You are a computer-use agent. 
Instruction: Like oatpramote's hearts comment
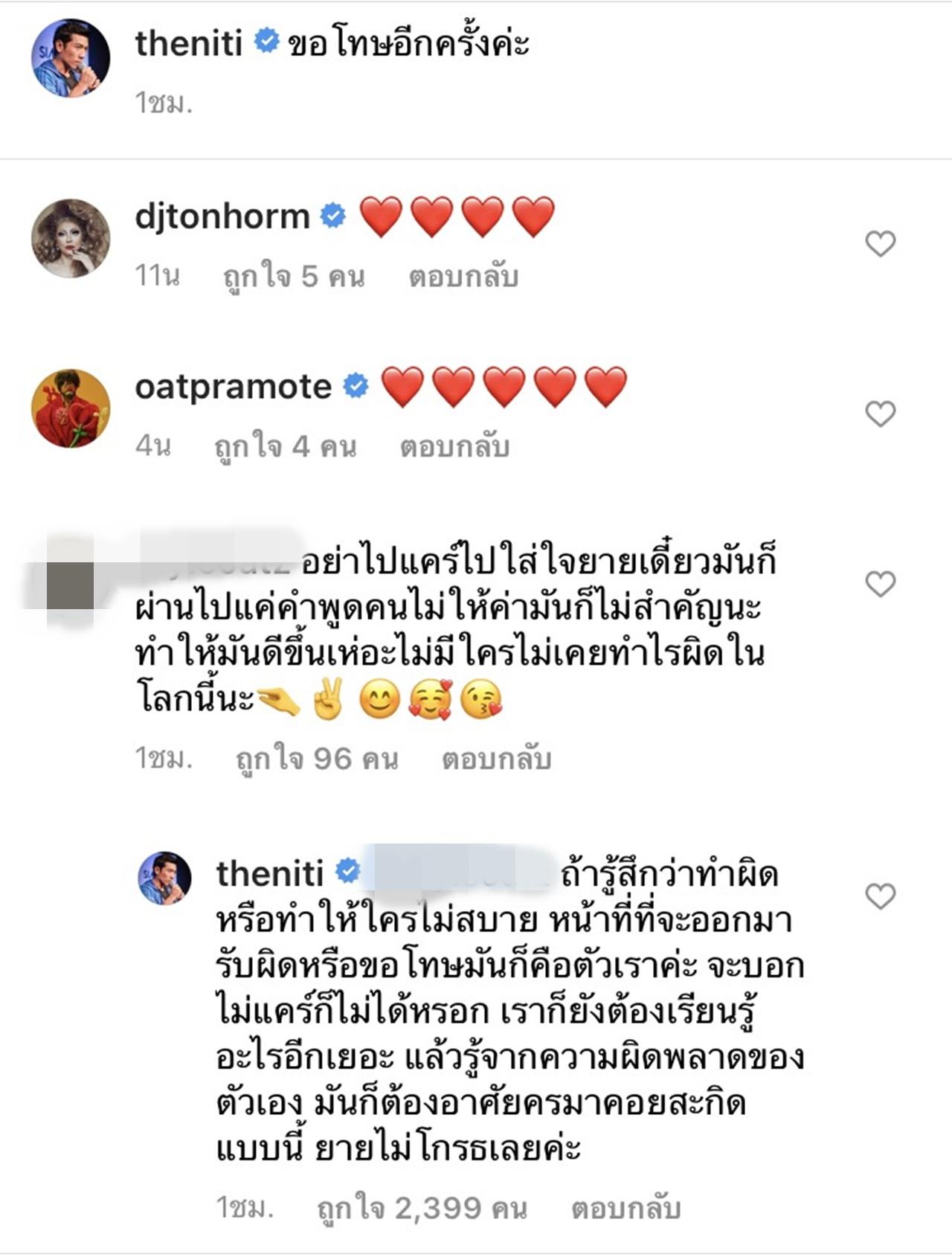click(x=880, y=414)
